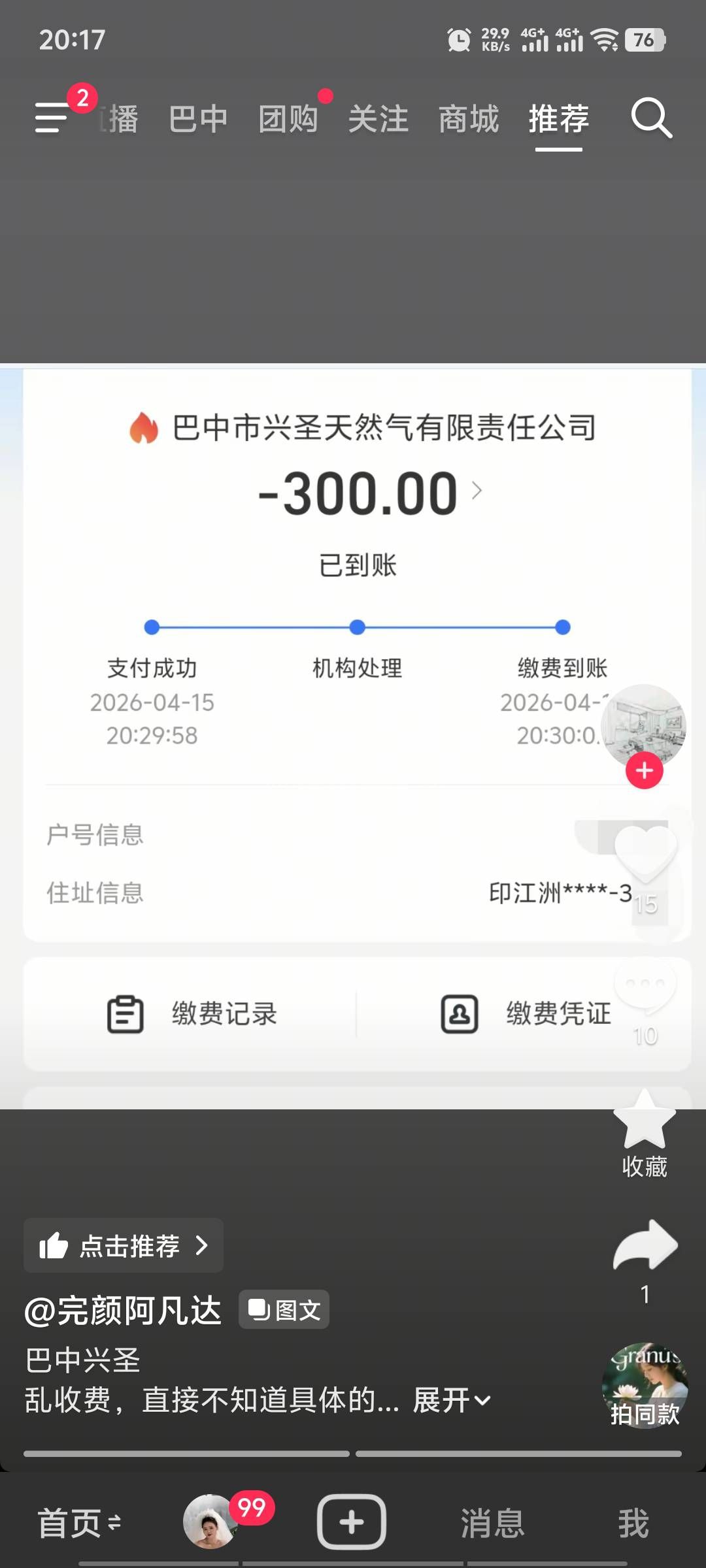
Task: Expand the caption with 展开
Action: pyautogui.click(x=451, y=1400)
